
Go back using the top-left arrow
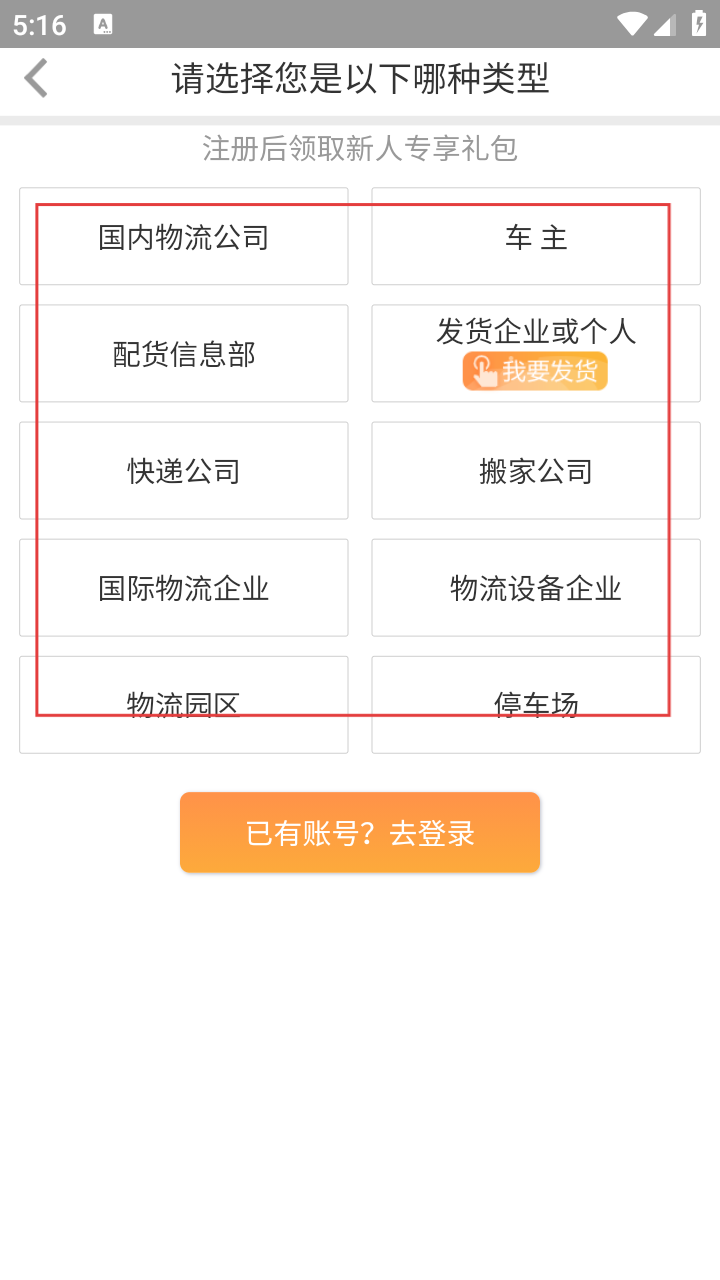tap(36, 78)
